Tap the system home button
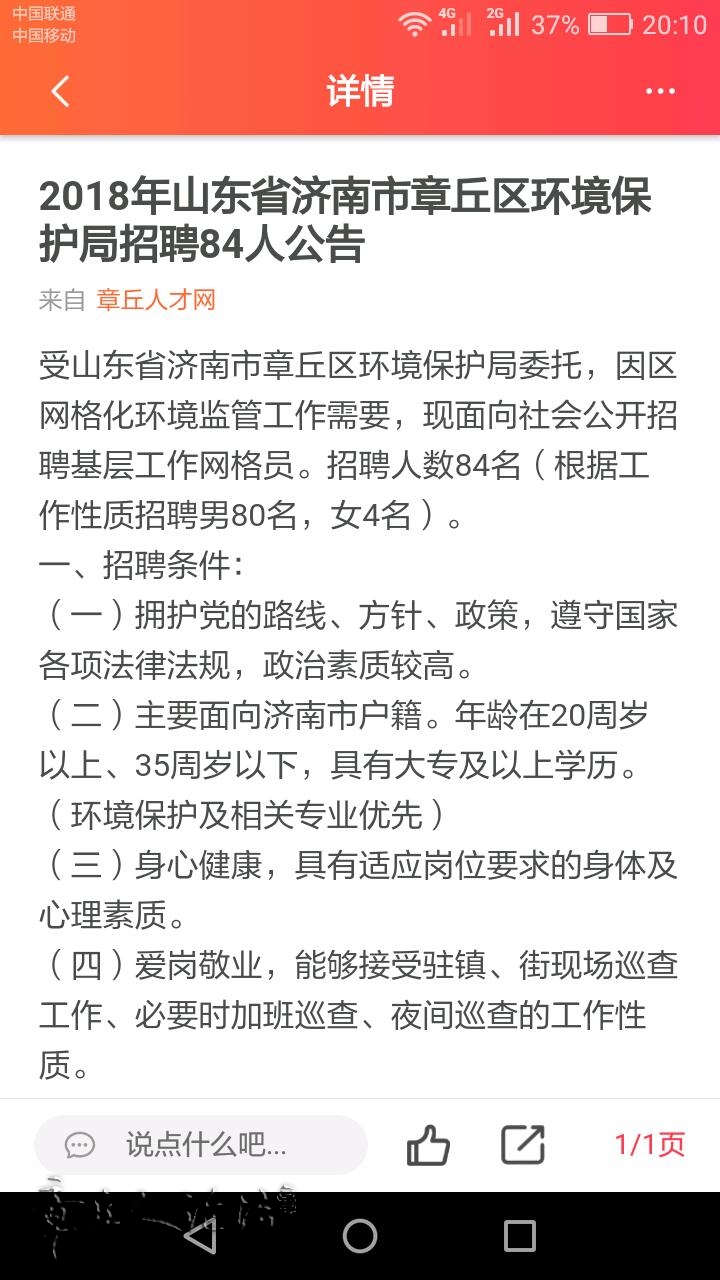 pyautogui.click(x=360, y=1236)
